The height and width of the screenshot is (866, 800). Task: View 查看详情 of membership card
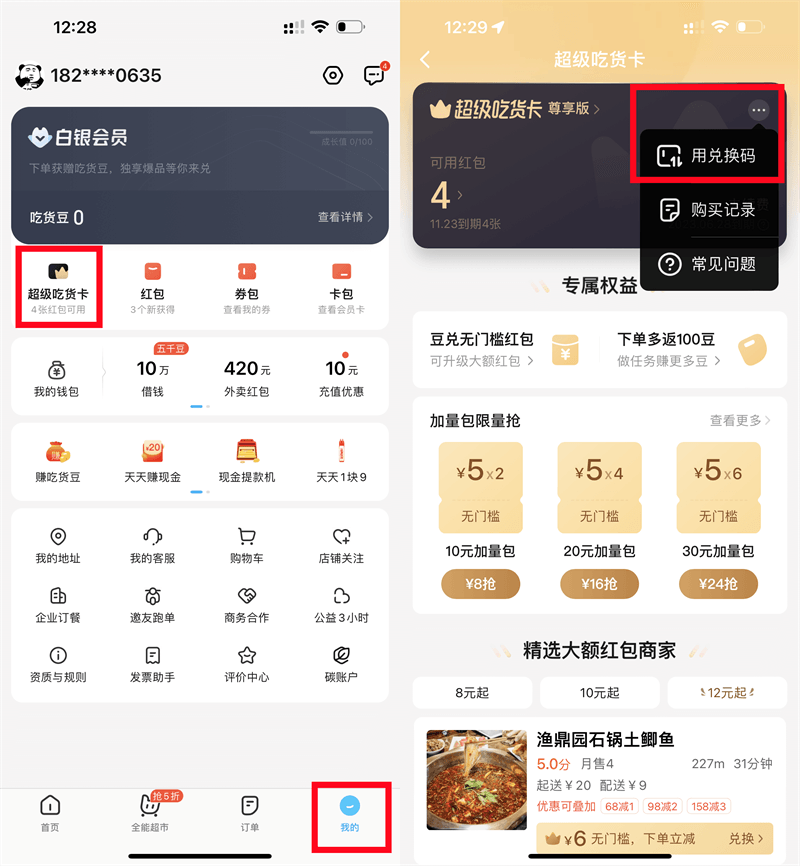tap(345, 217)
